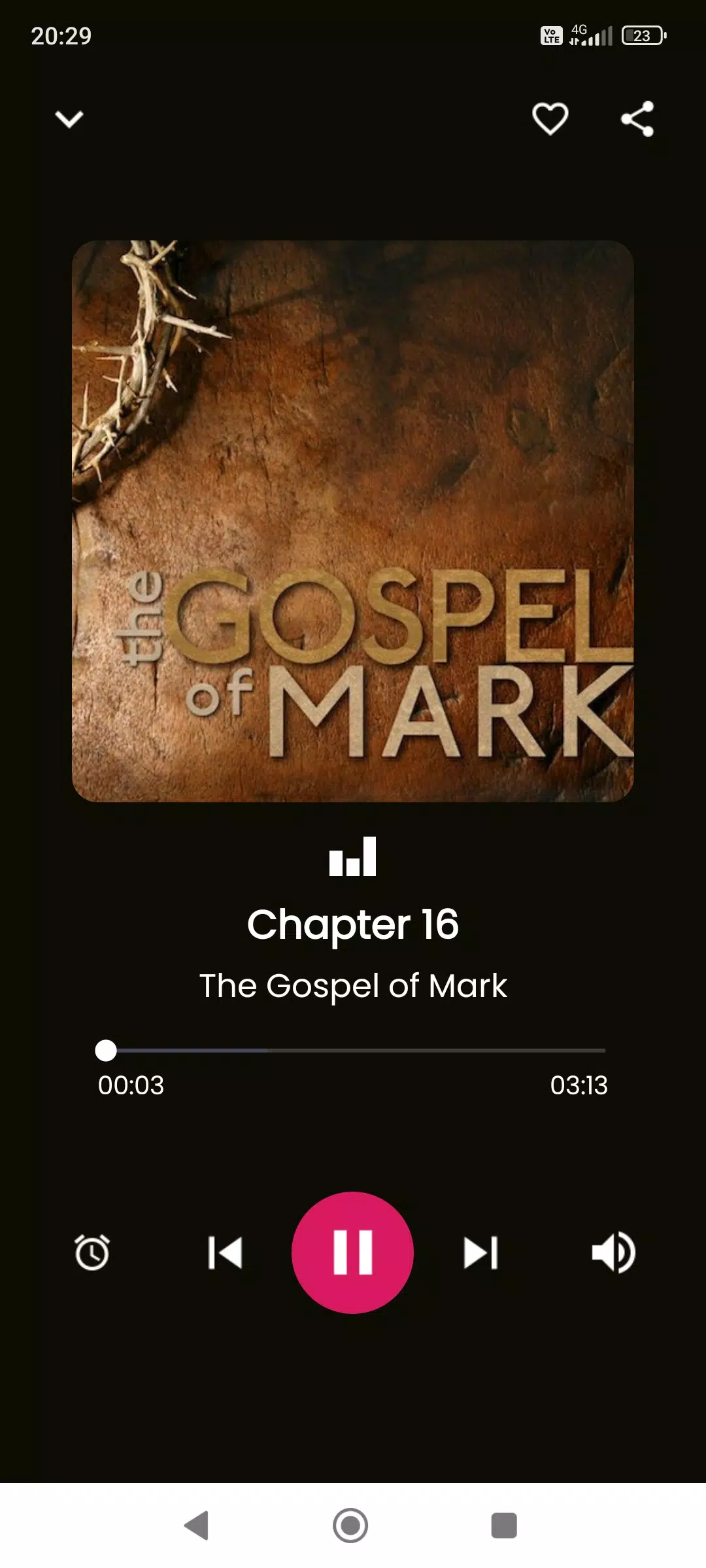This screenshot has width=706, height=1568.
Task: Pause the Chapter 16 playback
Action: (352, 1252)
